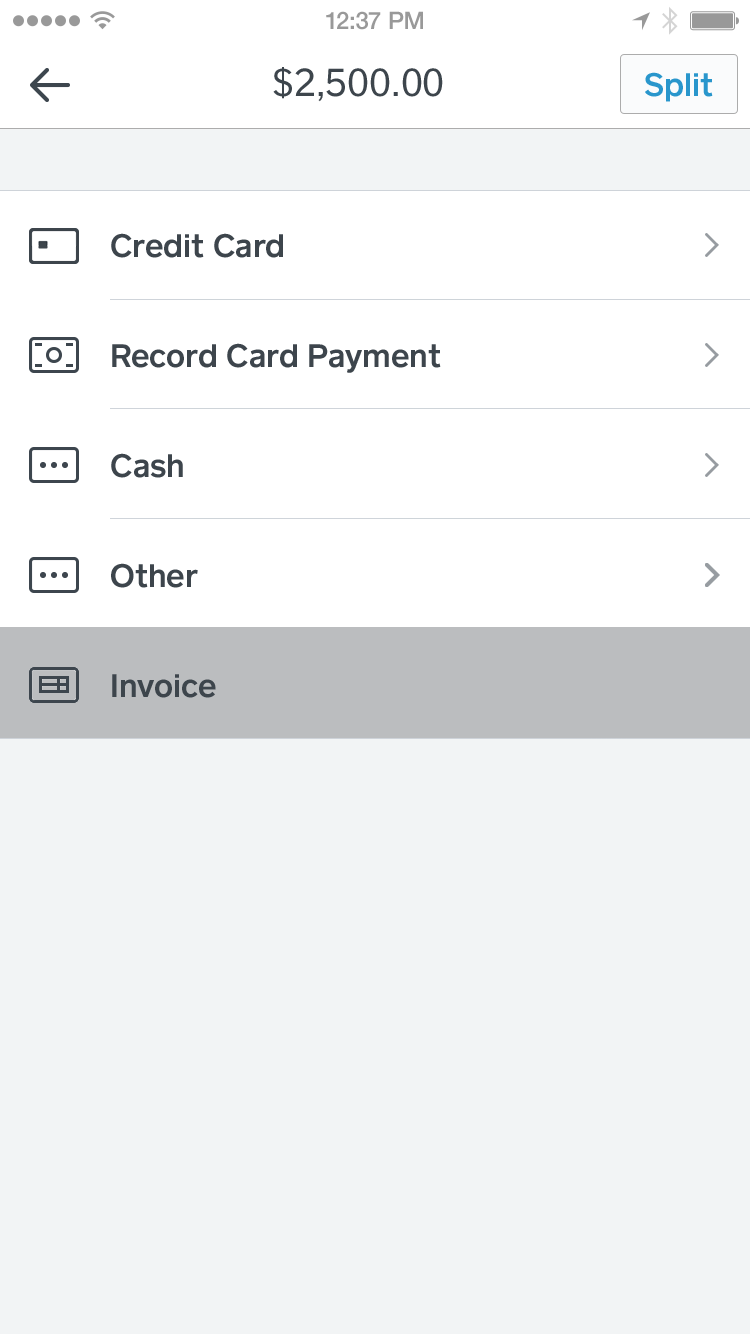Open the Other payment option
Image resolution: width=750 pixels, height=1334 pixels.
click(x=375, y=576)
